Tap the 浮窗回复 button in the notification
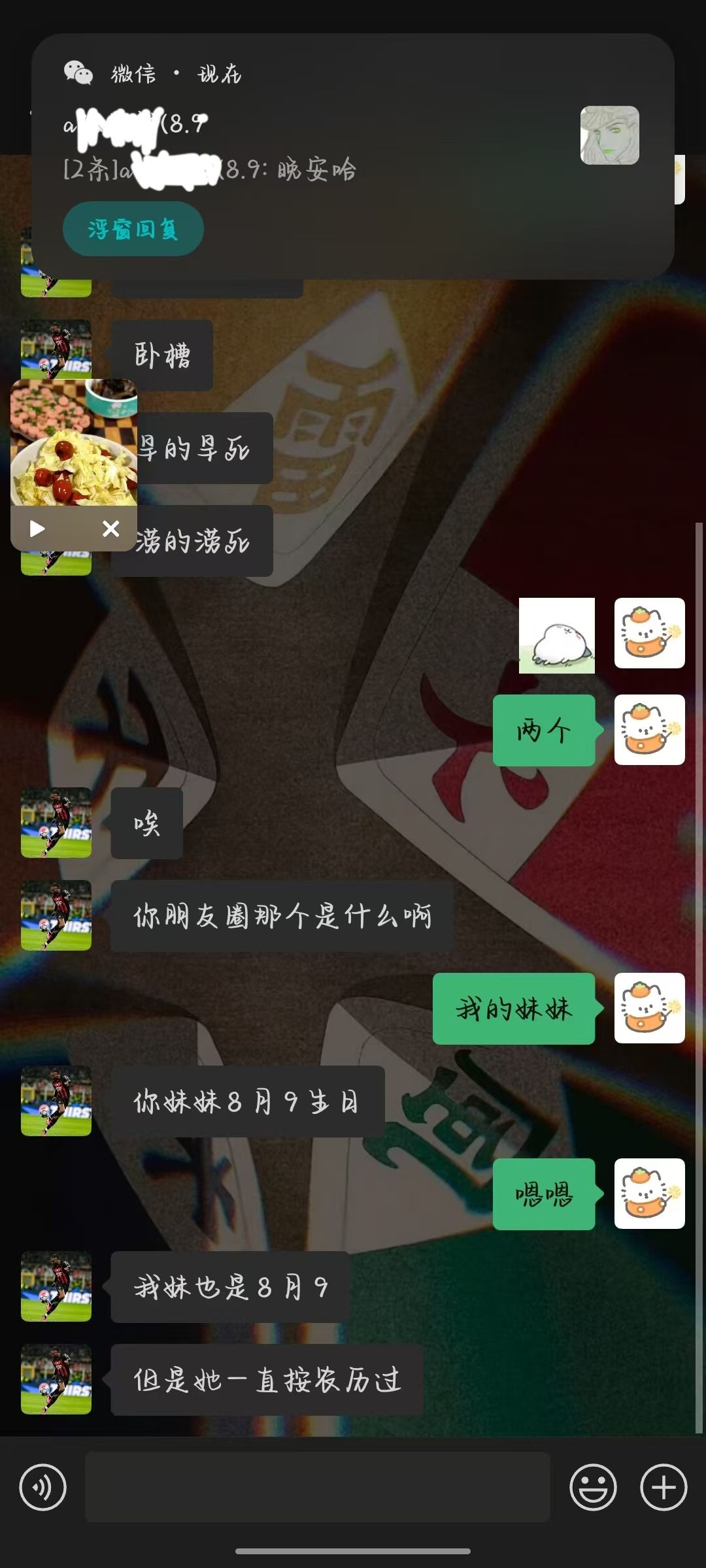The image size is (706, 1568). coord(133,229)
